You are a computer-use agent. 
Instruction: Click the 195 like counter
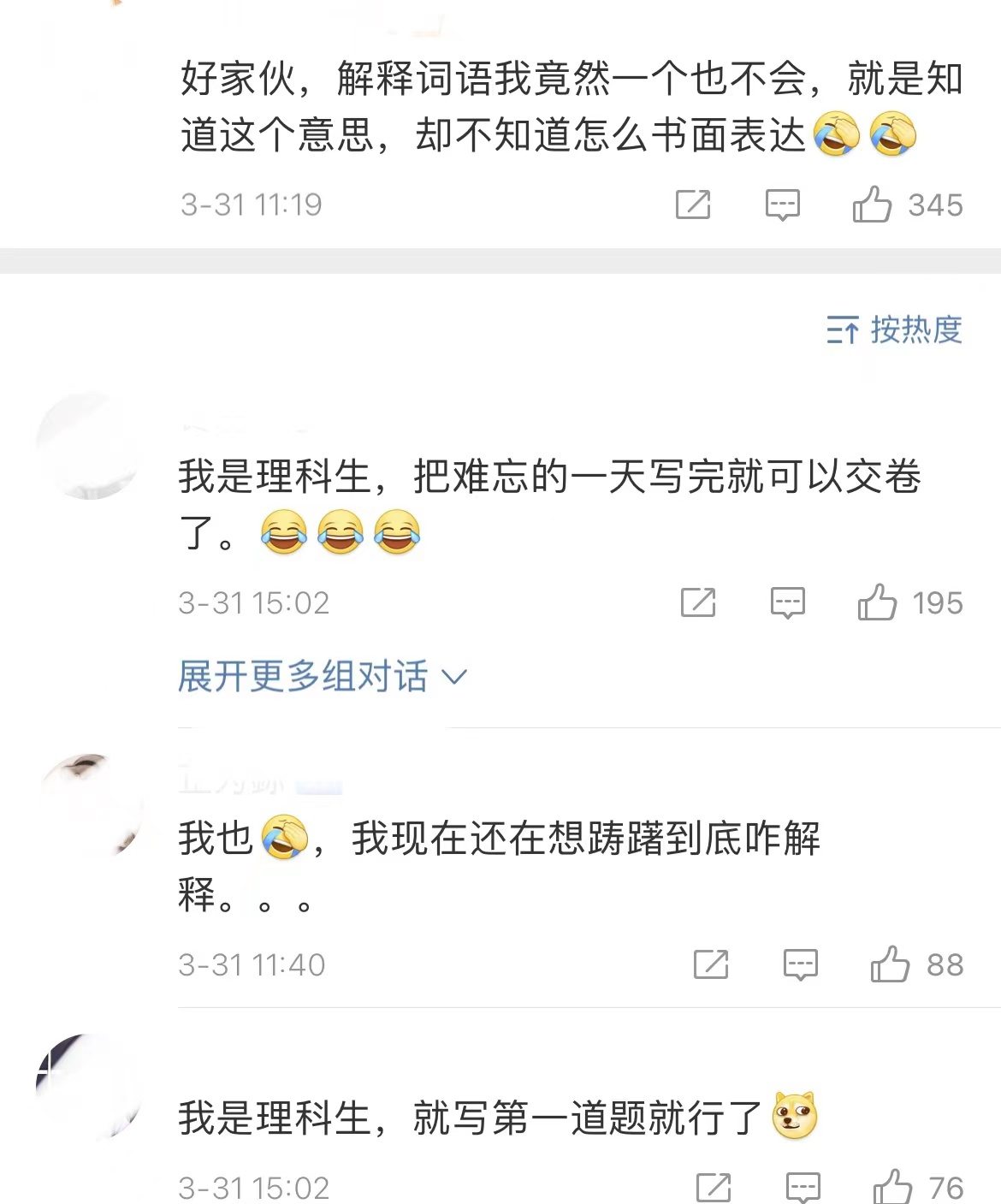pos(940,603)
